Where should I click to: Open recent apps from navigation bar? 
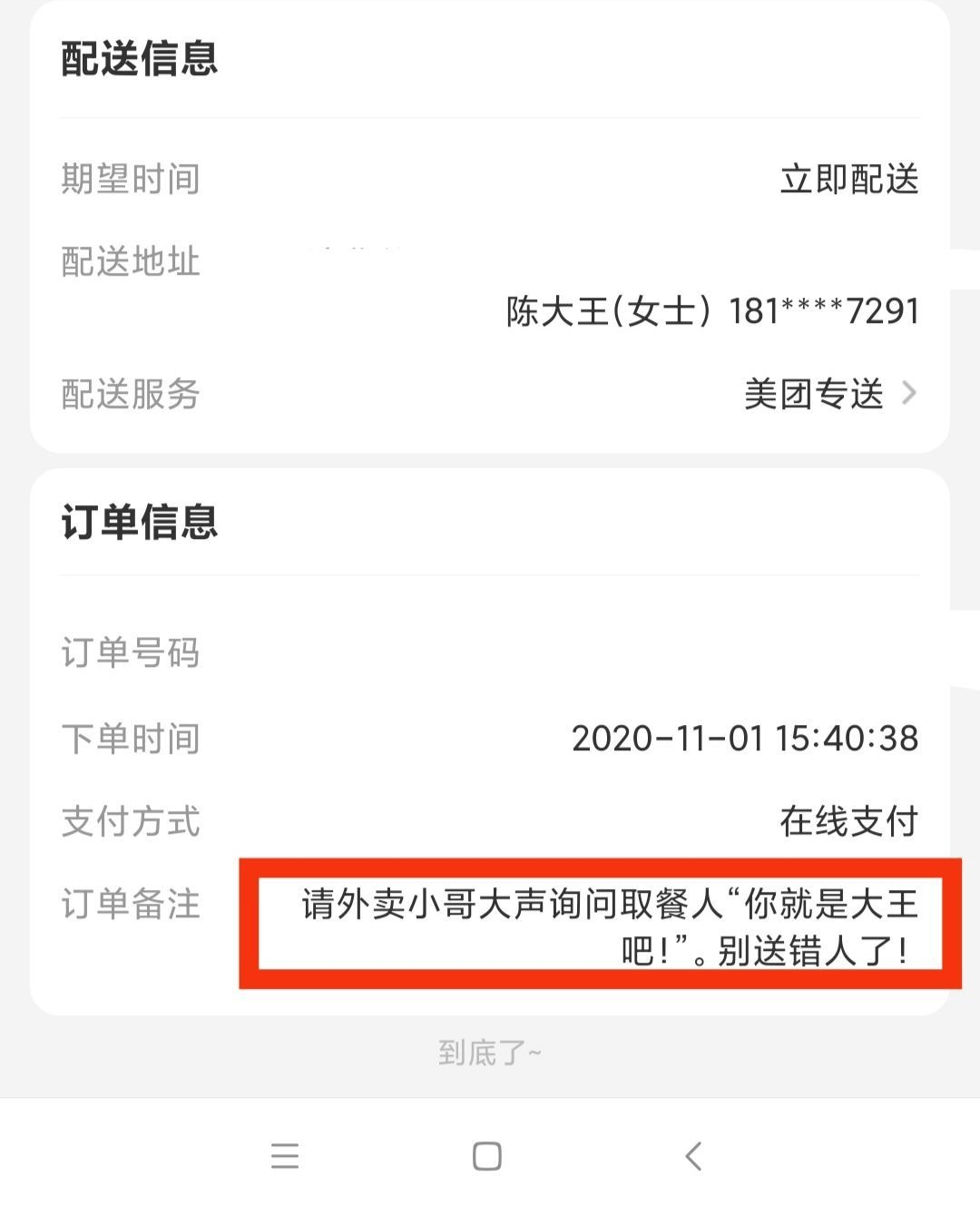coord(285,1156)
